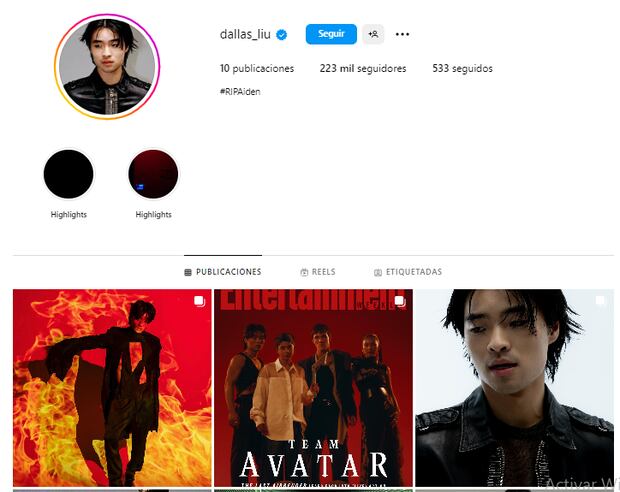Open the #RIPAiden hashtag
Viewport: 620px width, 492px height.
(239, 91)
